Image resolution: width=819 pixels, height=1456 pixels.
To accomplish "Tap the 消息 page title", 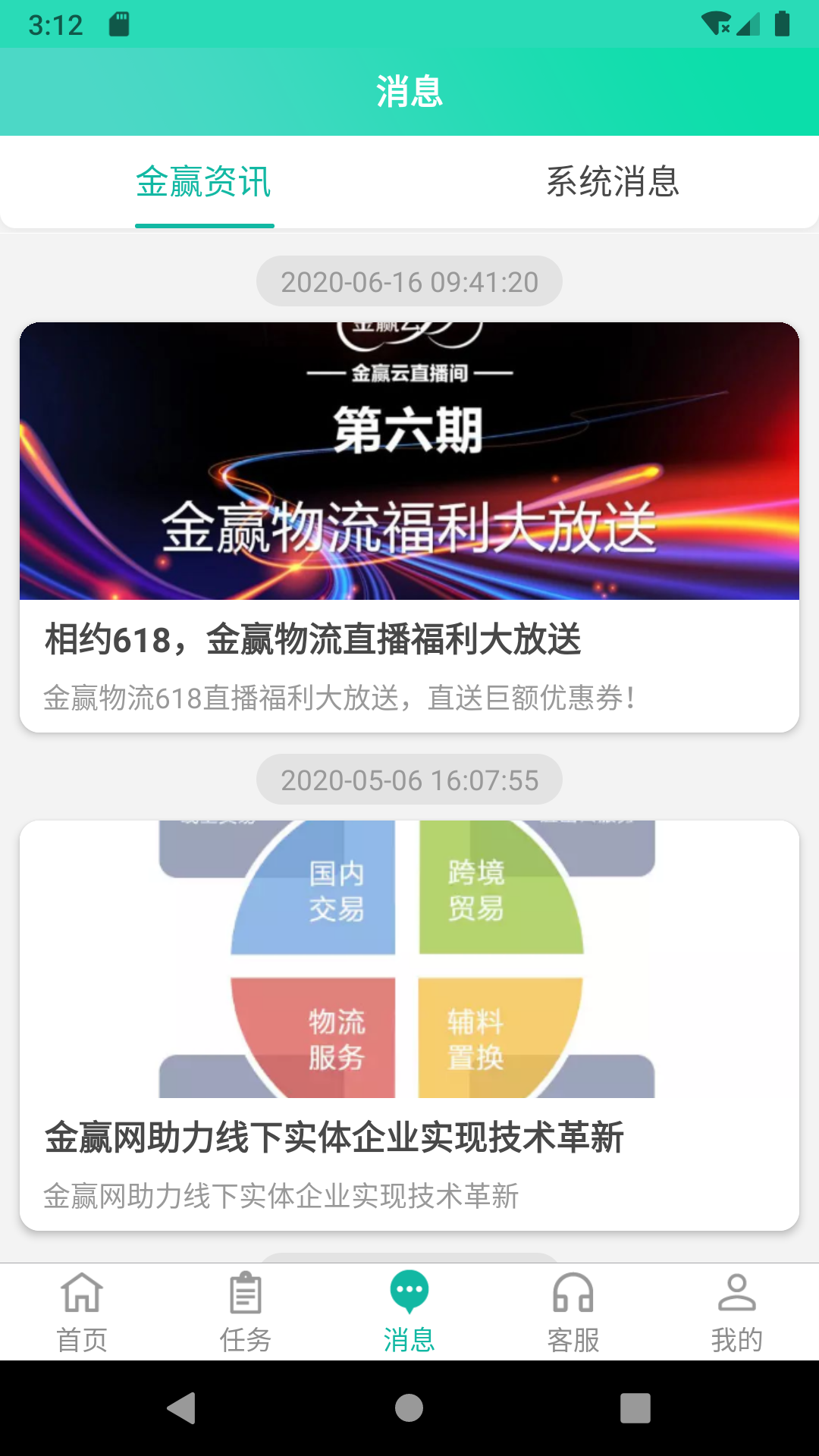I will (x=409, y=91).
